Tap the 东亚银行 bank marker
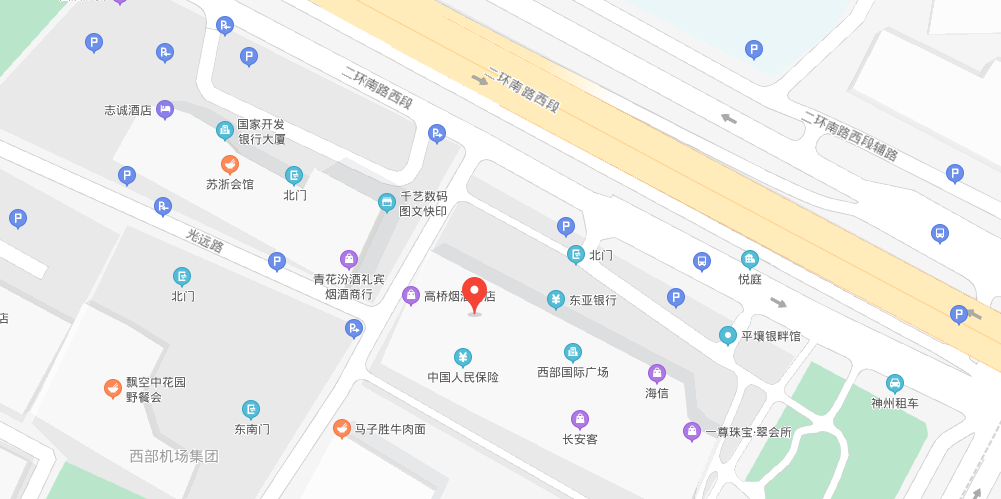The width and height of the screenshot is (1001, 499). (556, 299)
